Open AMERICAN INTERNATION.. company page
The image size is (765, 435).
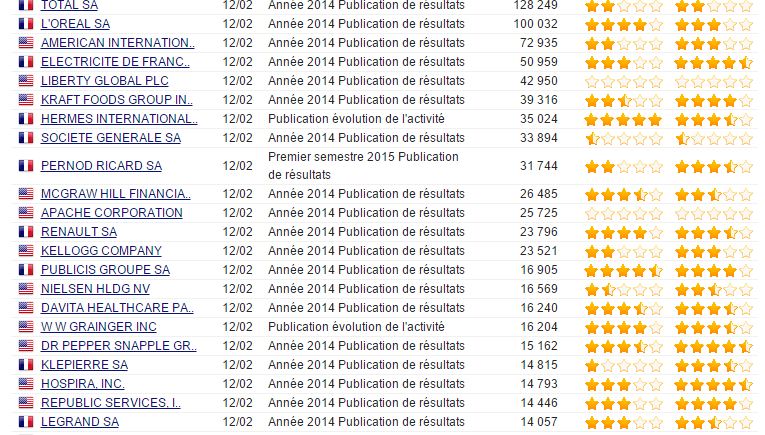(x=117, y=43)
